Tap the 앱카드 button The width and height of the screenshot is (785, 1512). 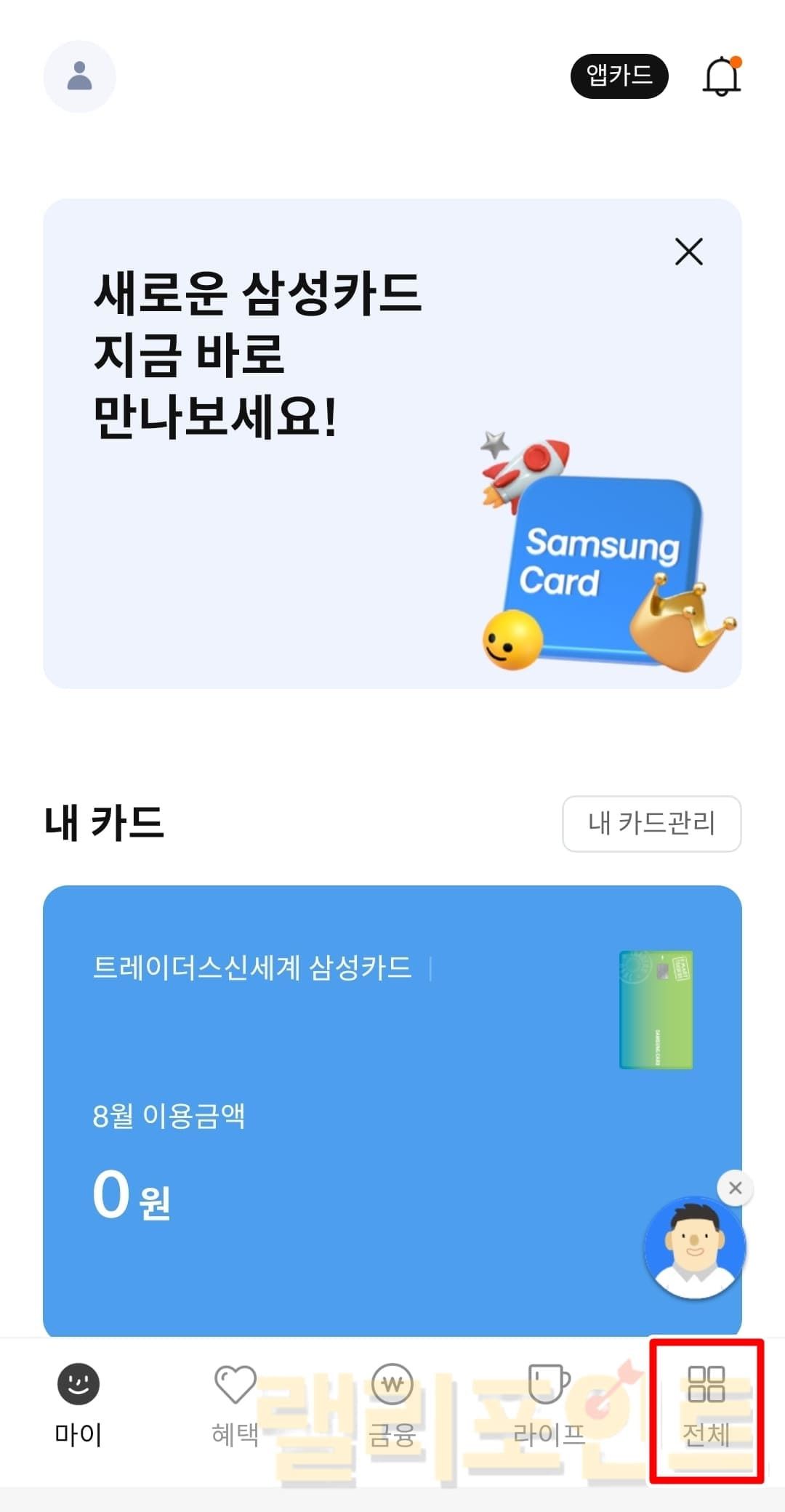619,76
